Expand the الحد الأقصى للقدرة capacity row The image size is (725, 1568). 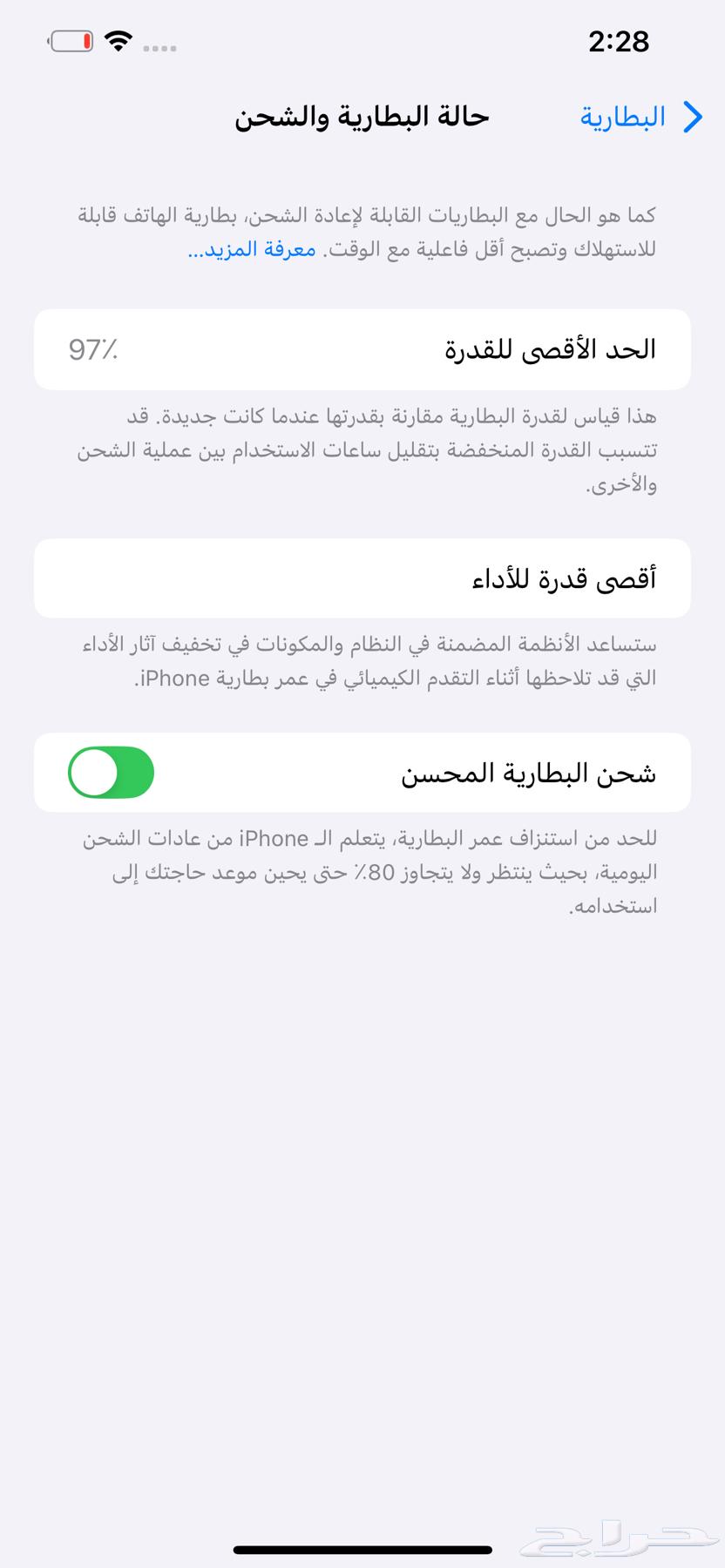(x=362, y=349)
